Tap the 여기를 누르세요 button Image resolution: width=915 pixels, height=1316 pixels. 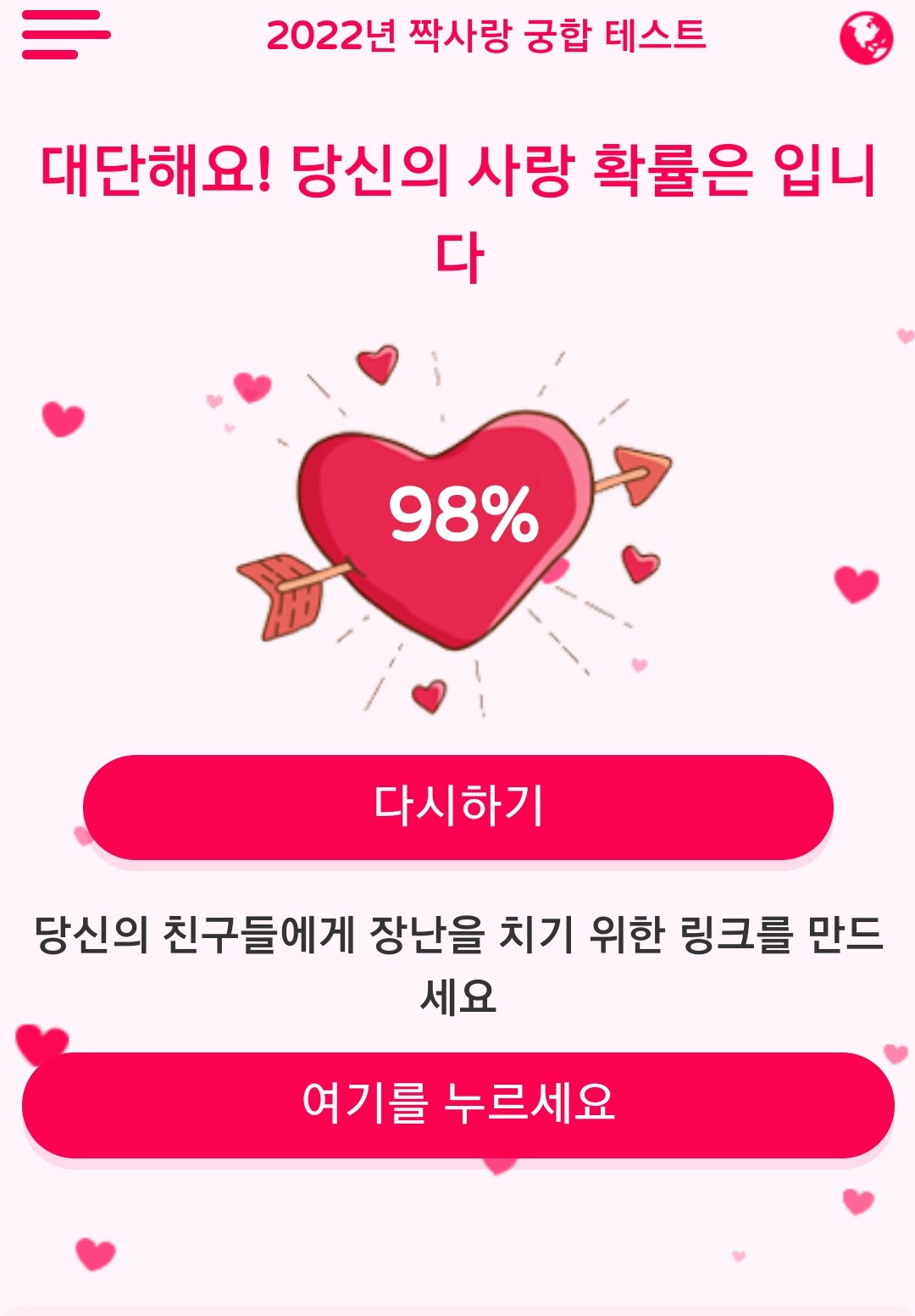pyautogui.click(x=457, y=1104)
